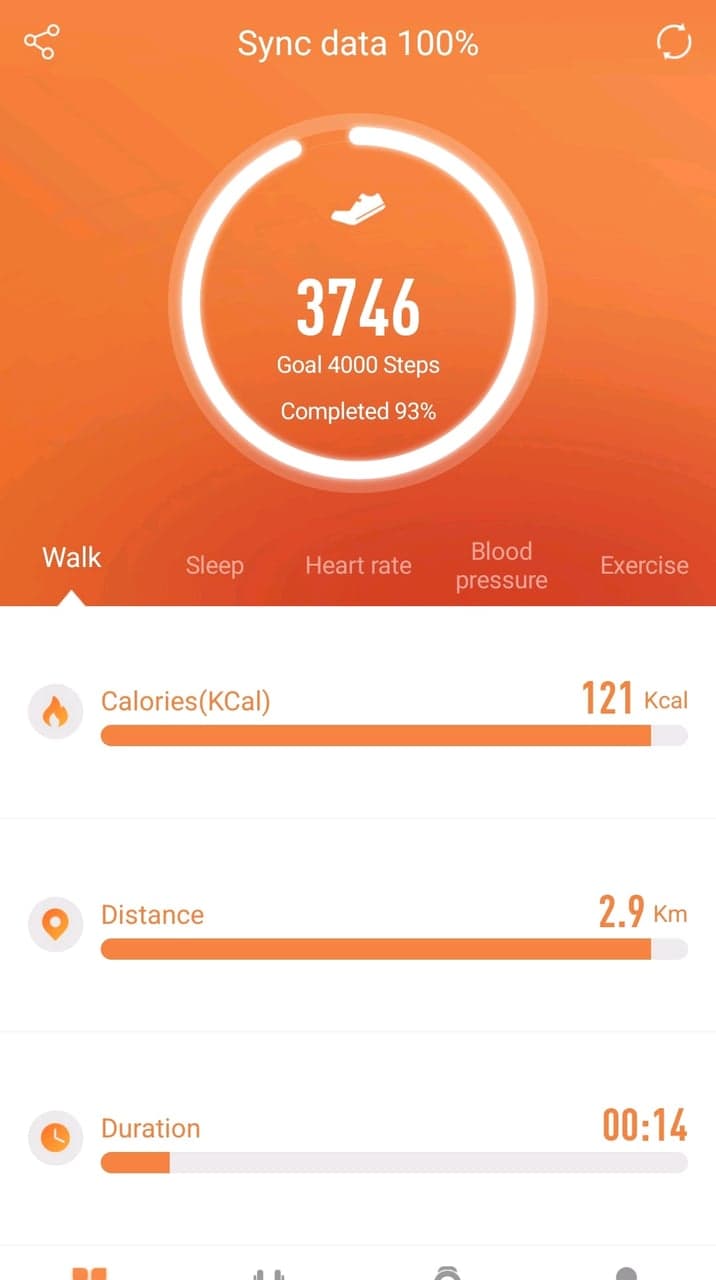716x1280 pixels.
Task: Refresh sync with the circular arrows icon
Action: (673, 43)
